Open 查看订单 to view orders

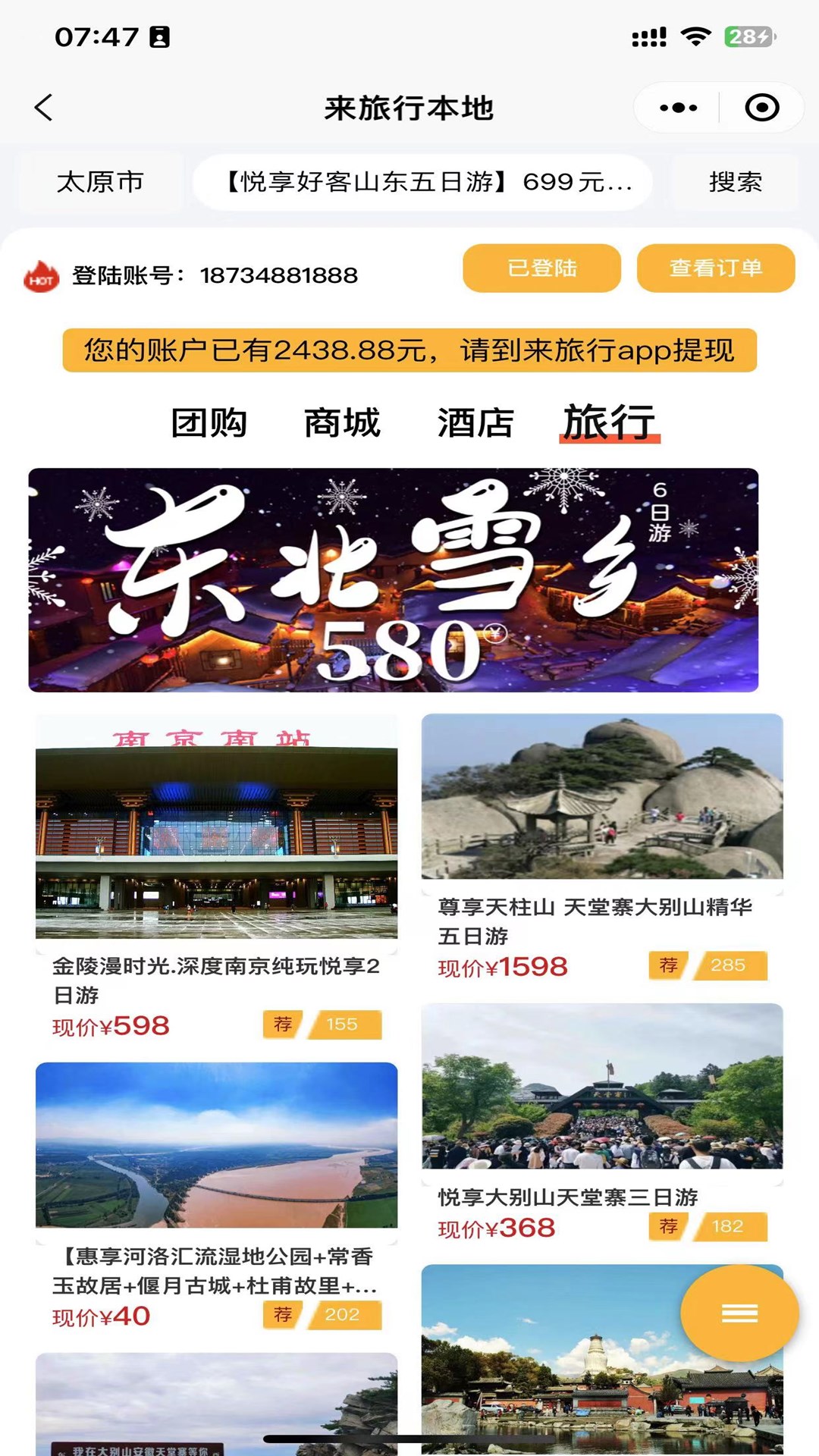715,268
